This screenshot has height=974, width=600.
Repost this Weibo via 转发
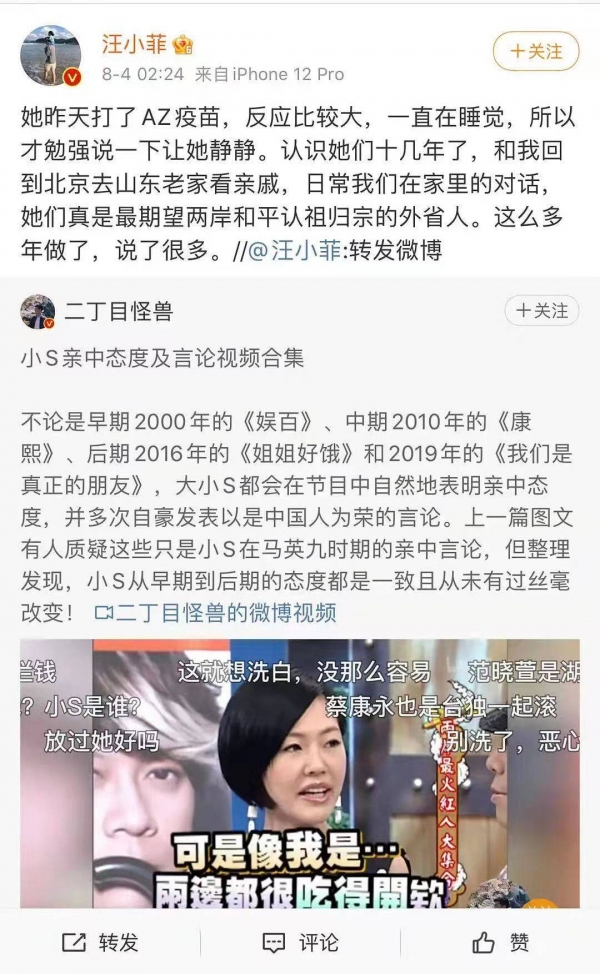[x=100, y=942]
